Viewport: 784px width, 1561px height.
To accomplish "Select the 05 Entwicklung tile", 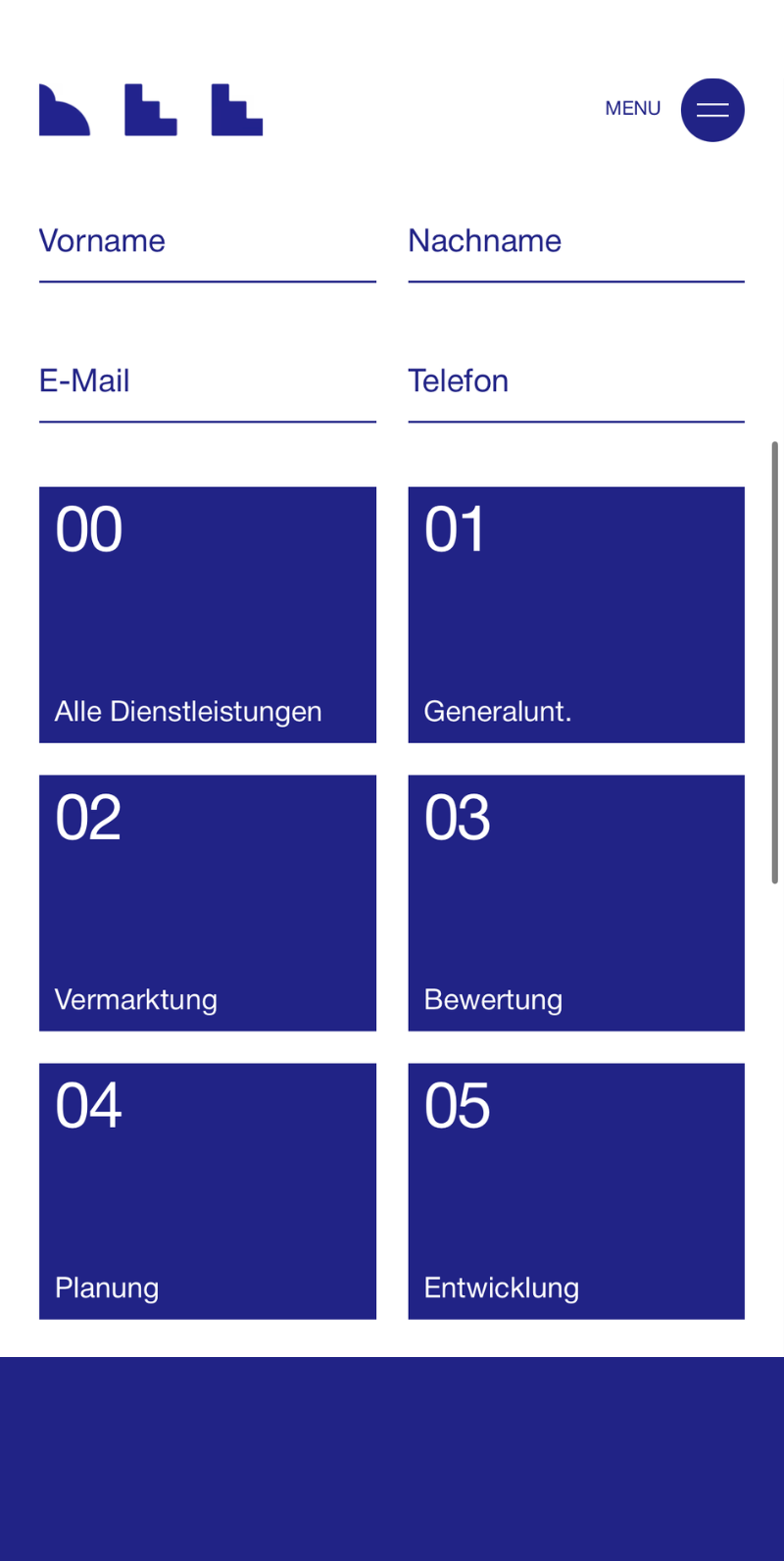I will pos(576,1191).
